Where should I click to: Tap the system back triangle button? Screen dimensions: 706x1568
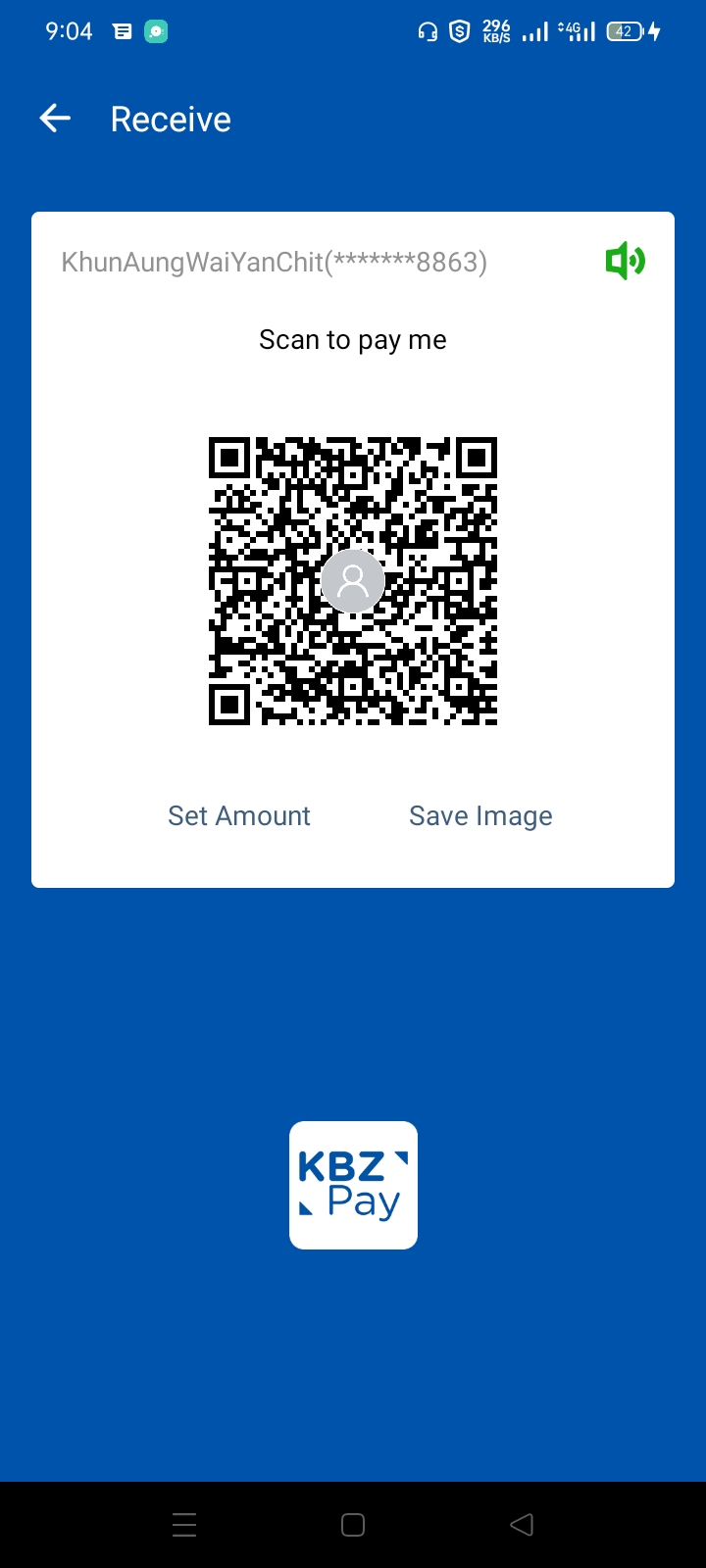point(522,1525)
